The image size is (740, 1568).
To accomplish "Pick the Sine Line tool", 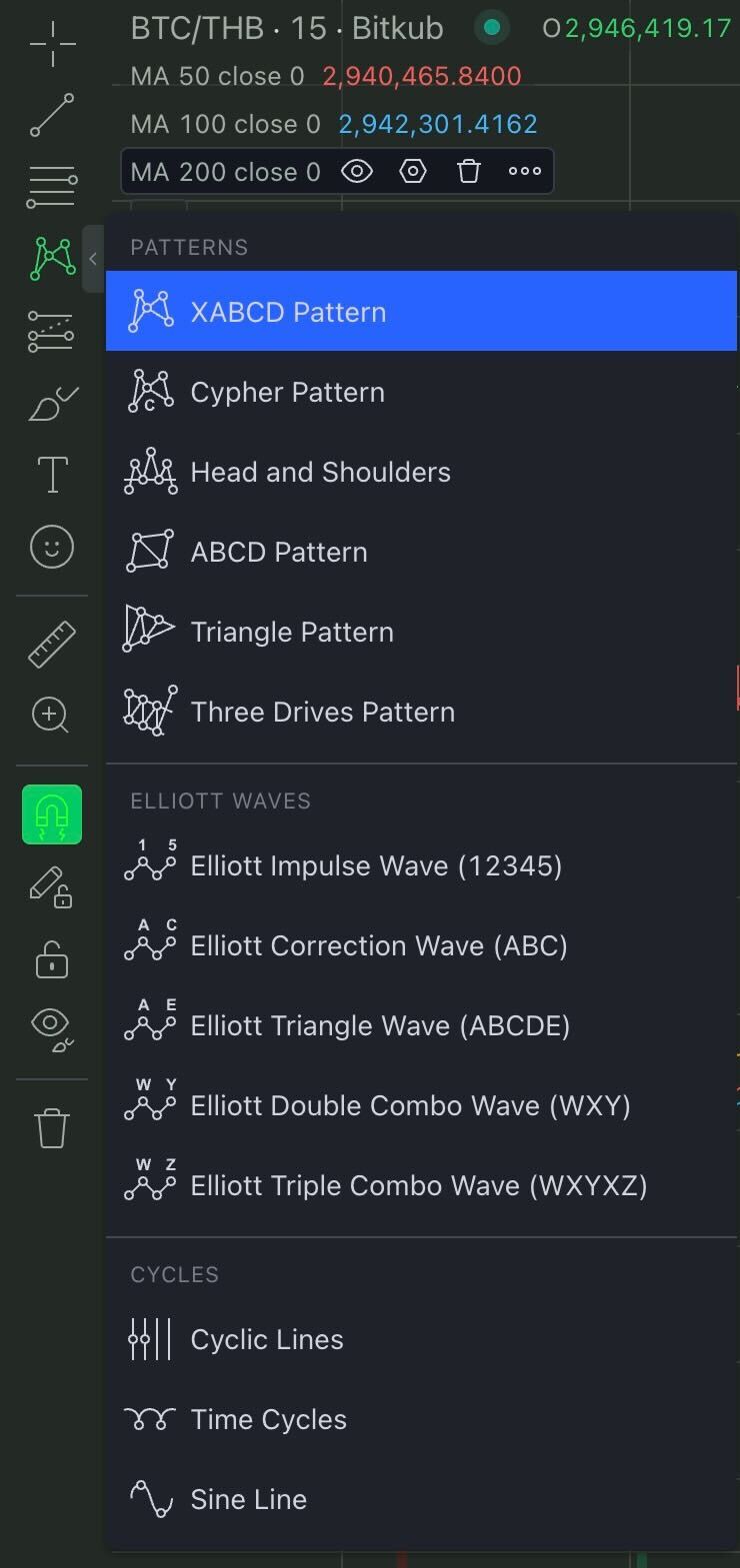I will tap(248, 1499).
